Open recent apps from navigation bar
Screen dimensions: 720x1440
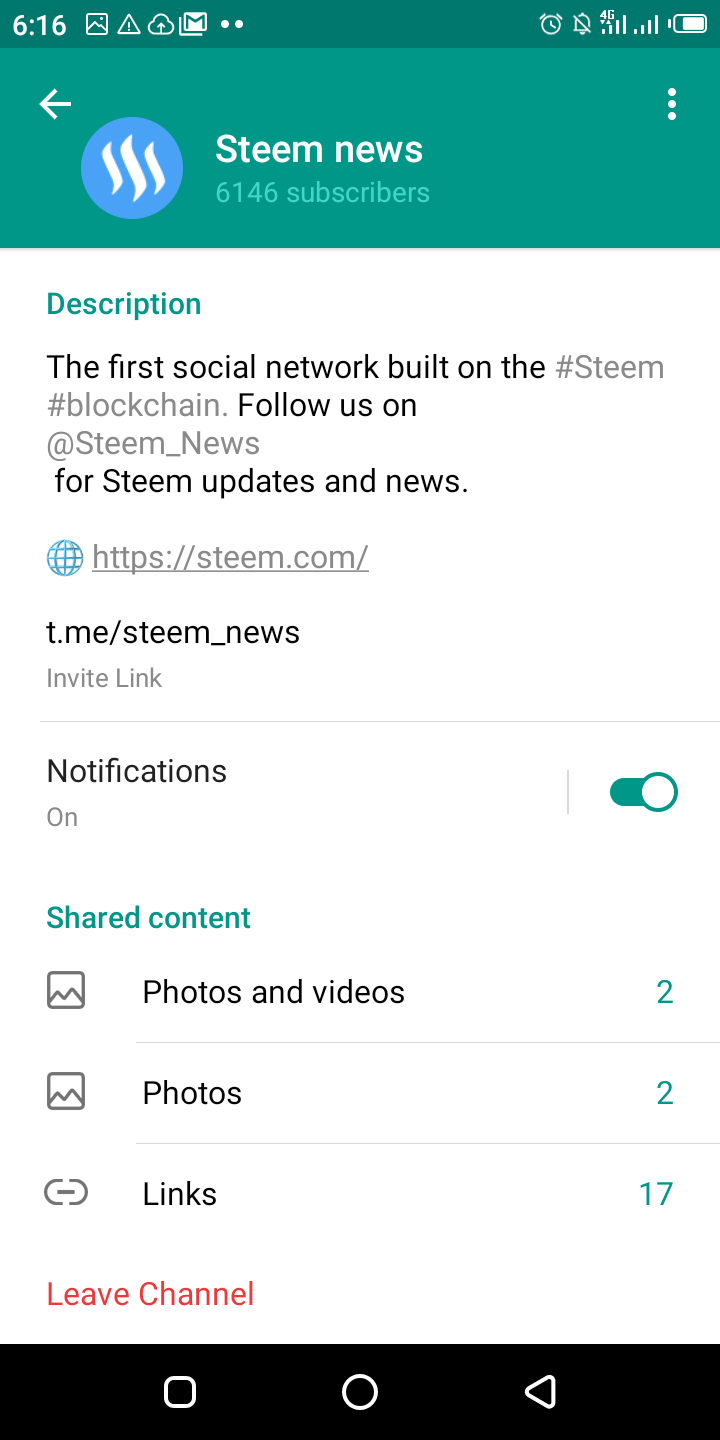(x=180, y=1392)
